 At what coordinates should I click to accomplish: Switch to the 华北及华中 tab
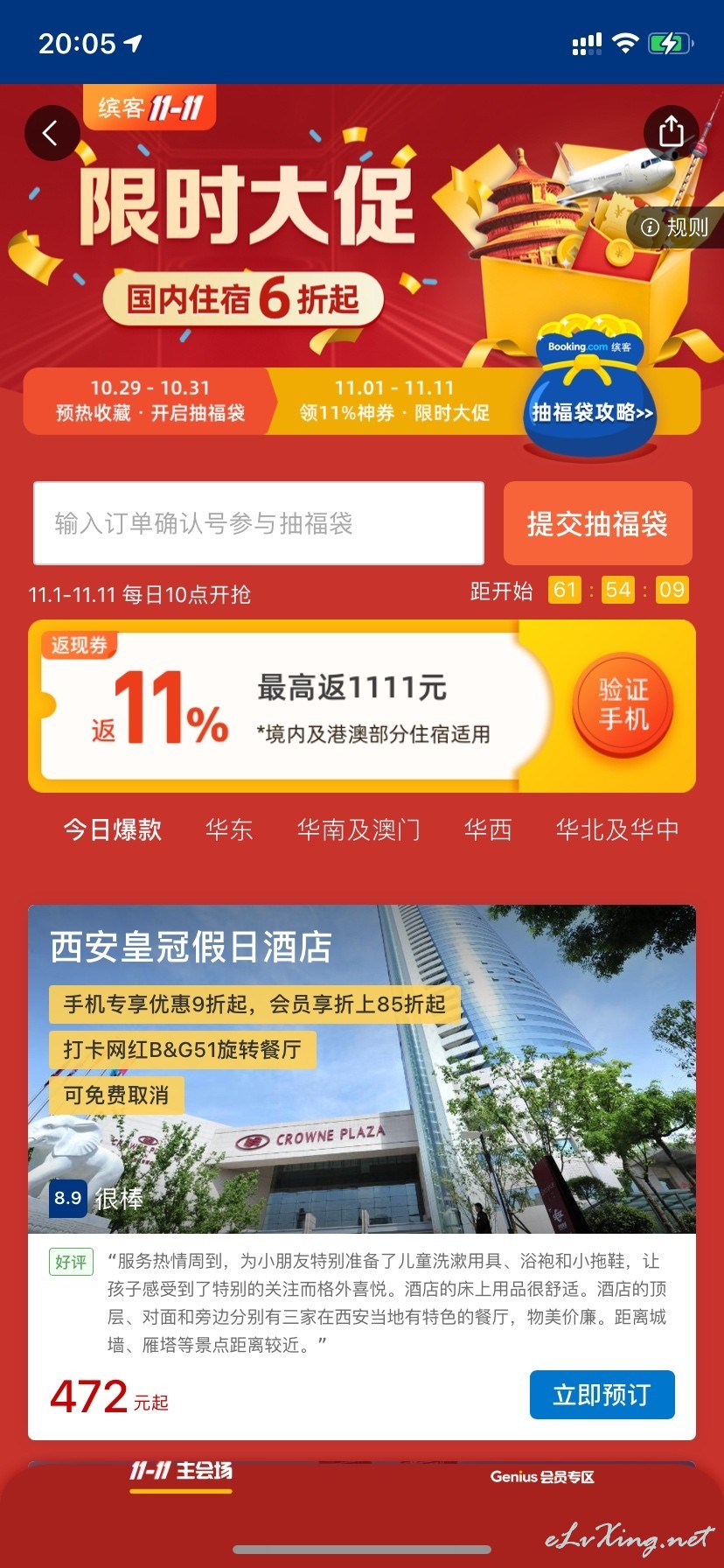click(617, 829)
